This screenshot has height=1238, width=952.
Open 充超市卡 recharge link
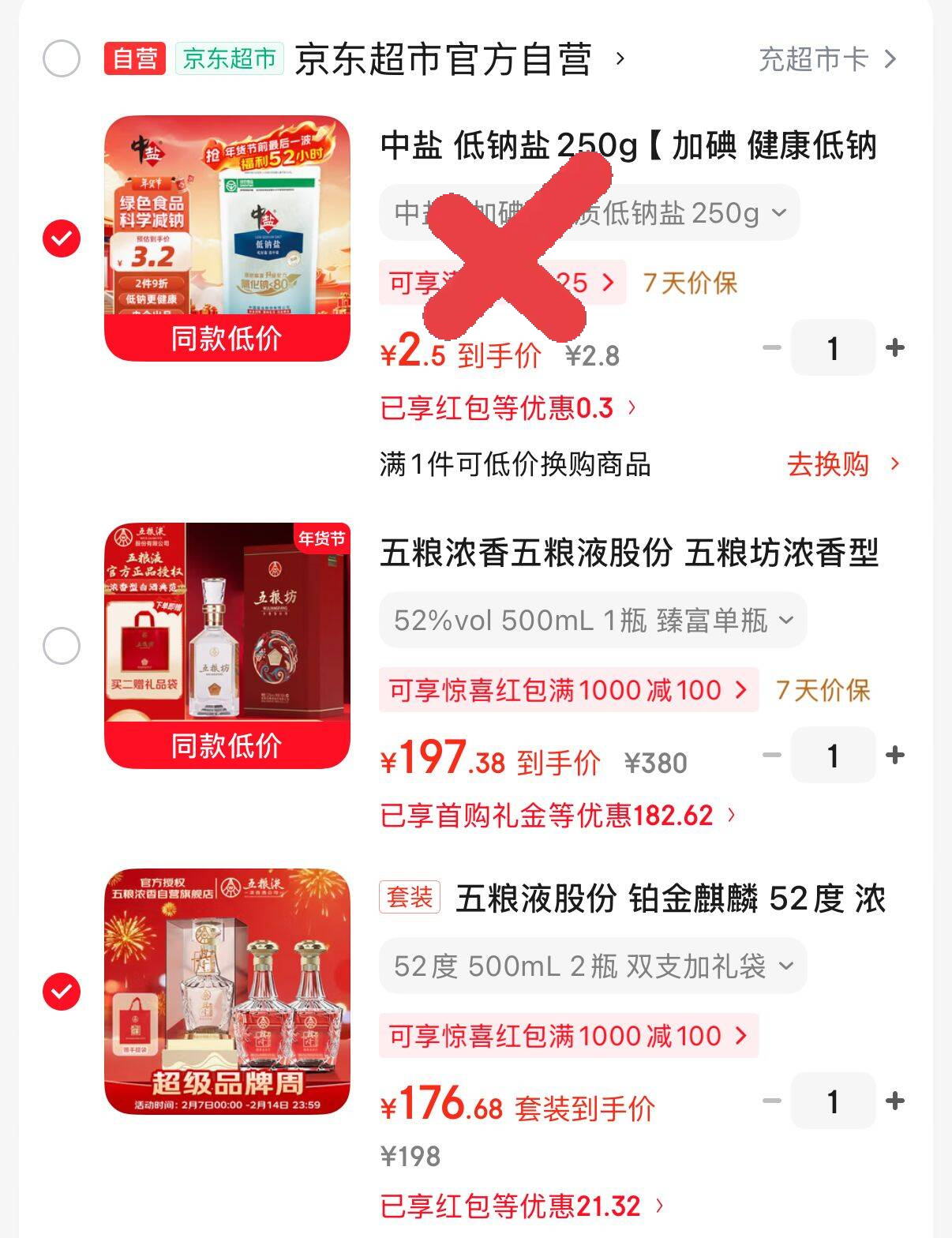click(826, 59)
